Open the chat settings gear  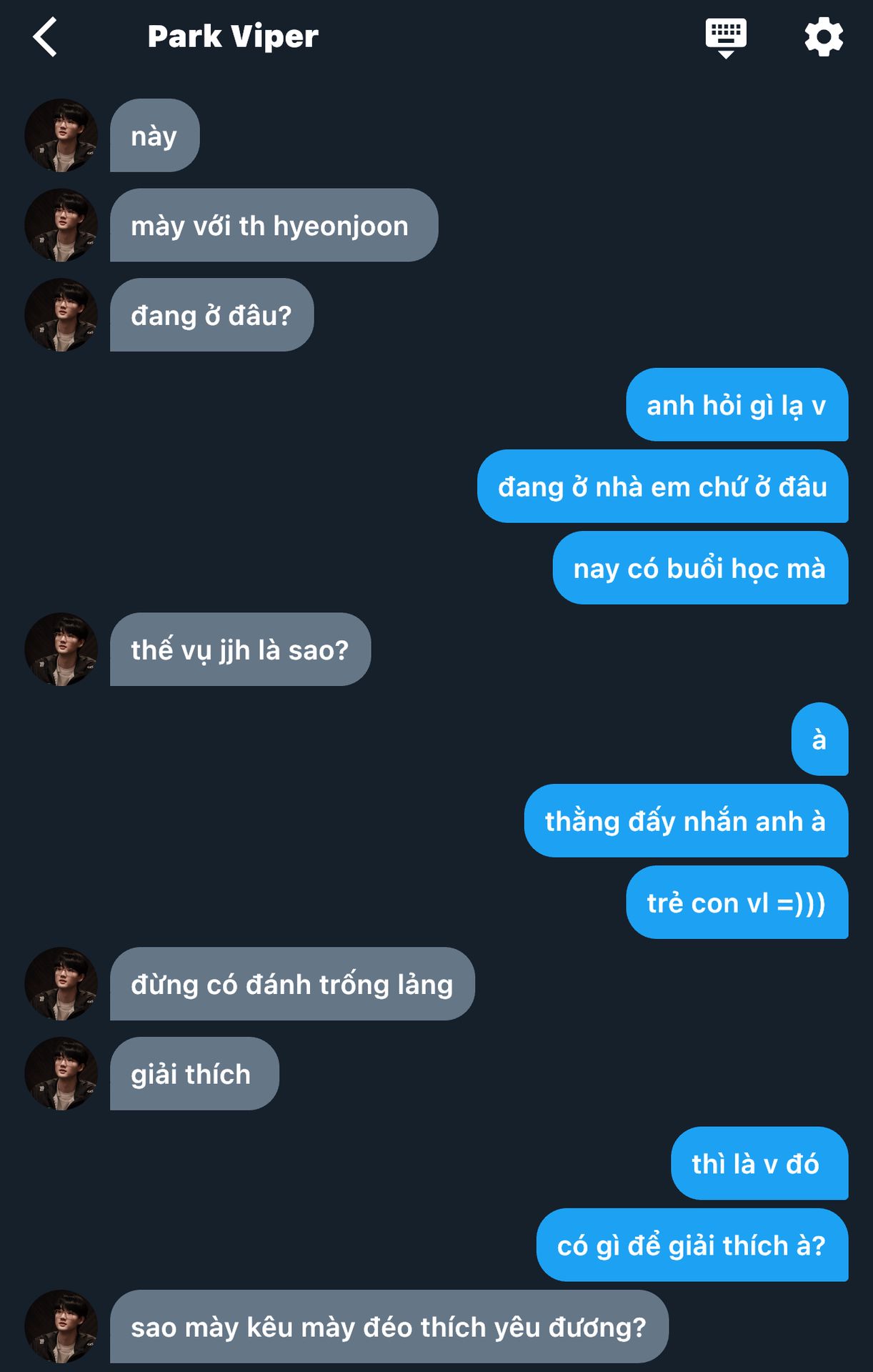pyautogui.click(x=824, y=37)
